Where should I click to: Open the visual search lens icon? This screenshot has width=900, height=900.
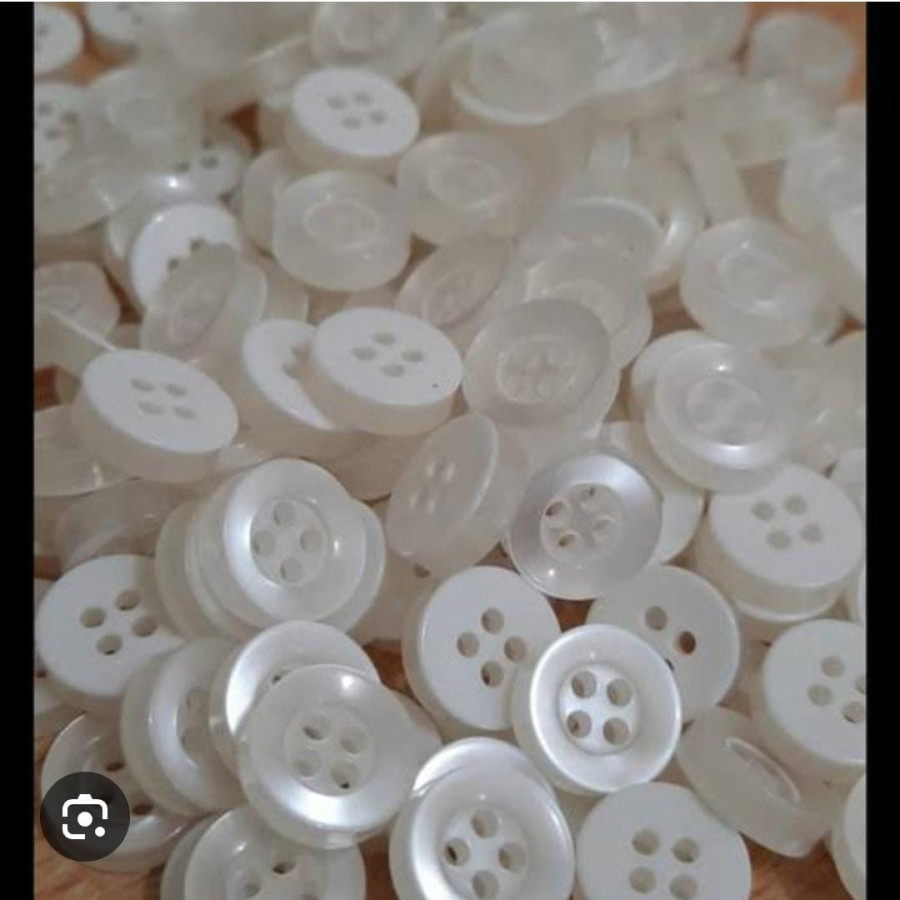85,816
